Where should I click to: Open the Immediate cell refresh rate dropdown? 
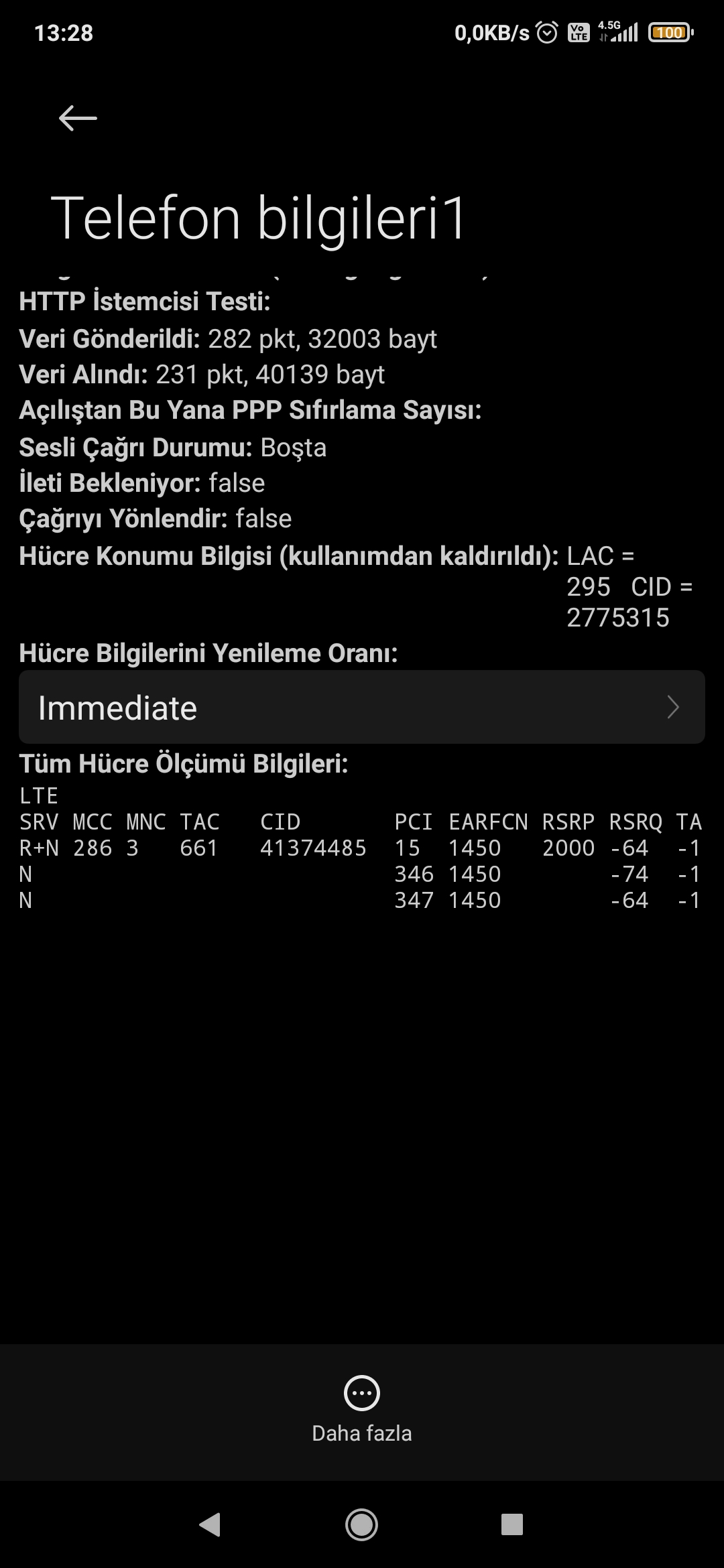point(362,707)
